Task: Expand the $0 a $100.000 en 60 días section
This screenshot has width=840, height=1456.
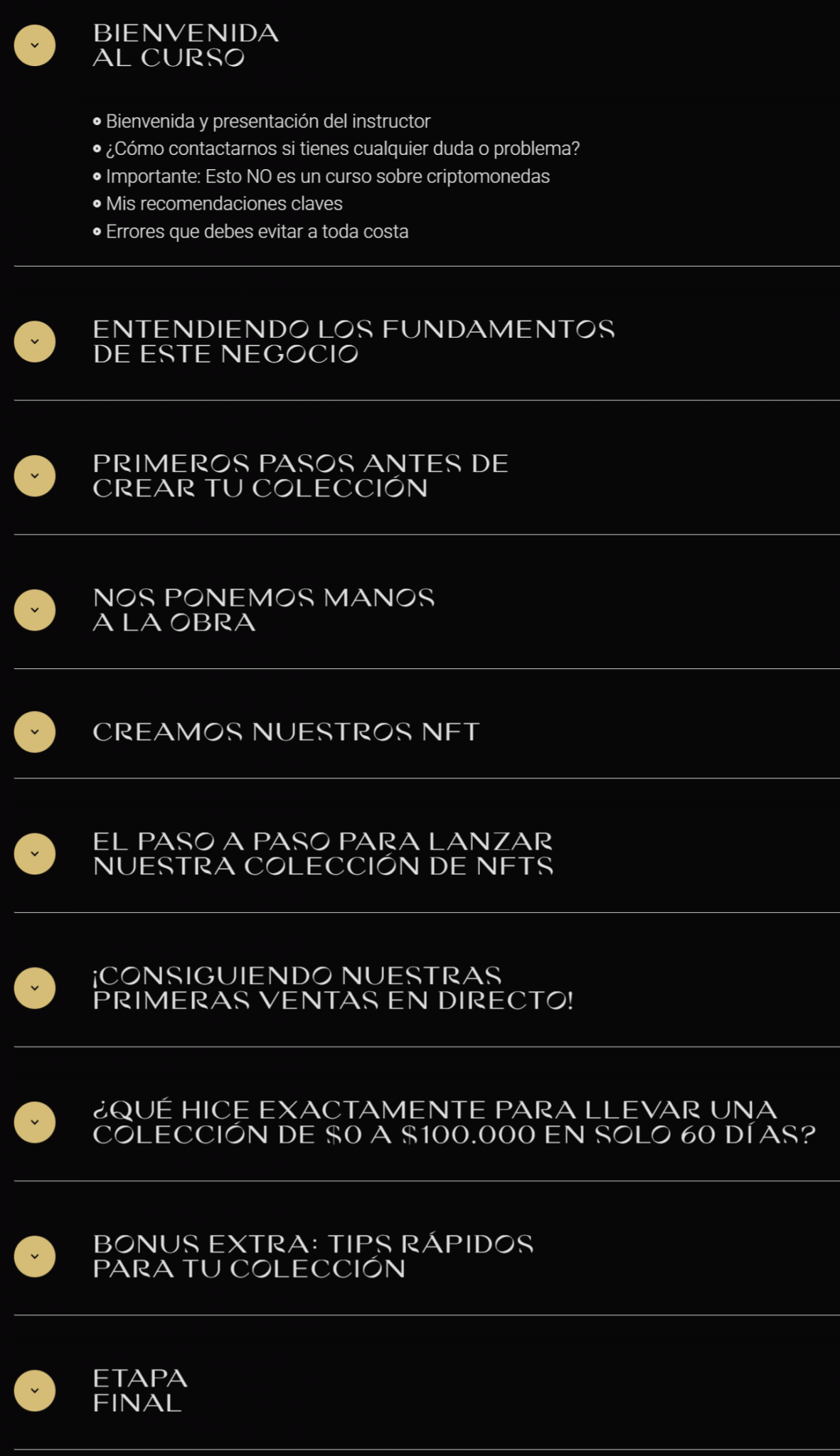Action: (x=34, y=1123)
